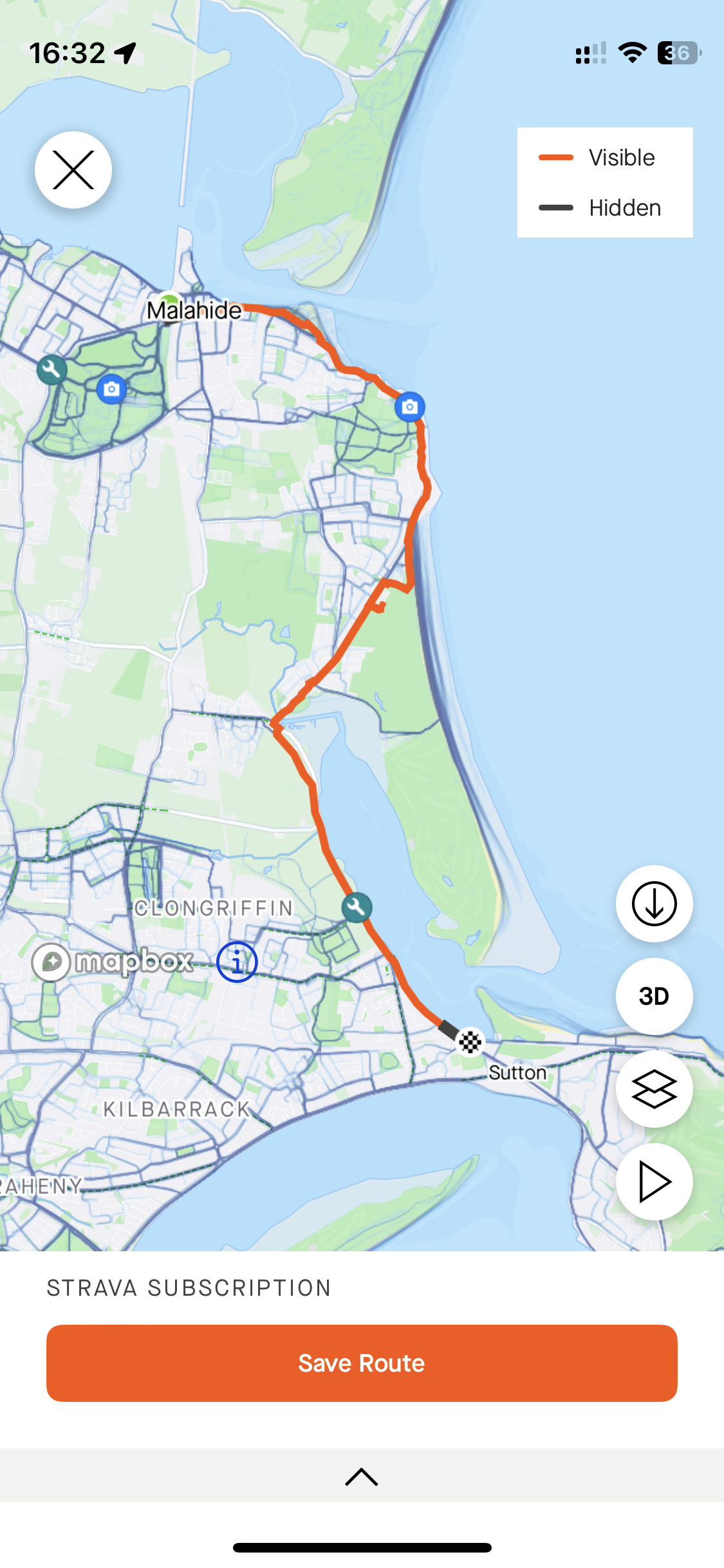724x1568 pixels.
Task: Tap the wrench marker near Clongriffin
Action: point(357,908)
